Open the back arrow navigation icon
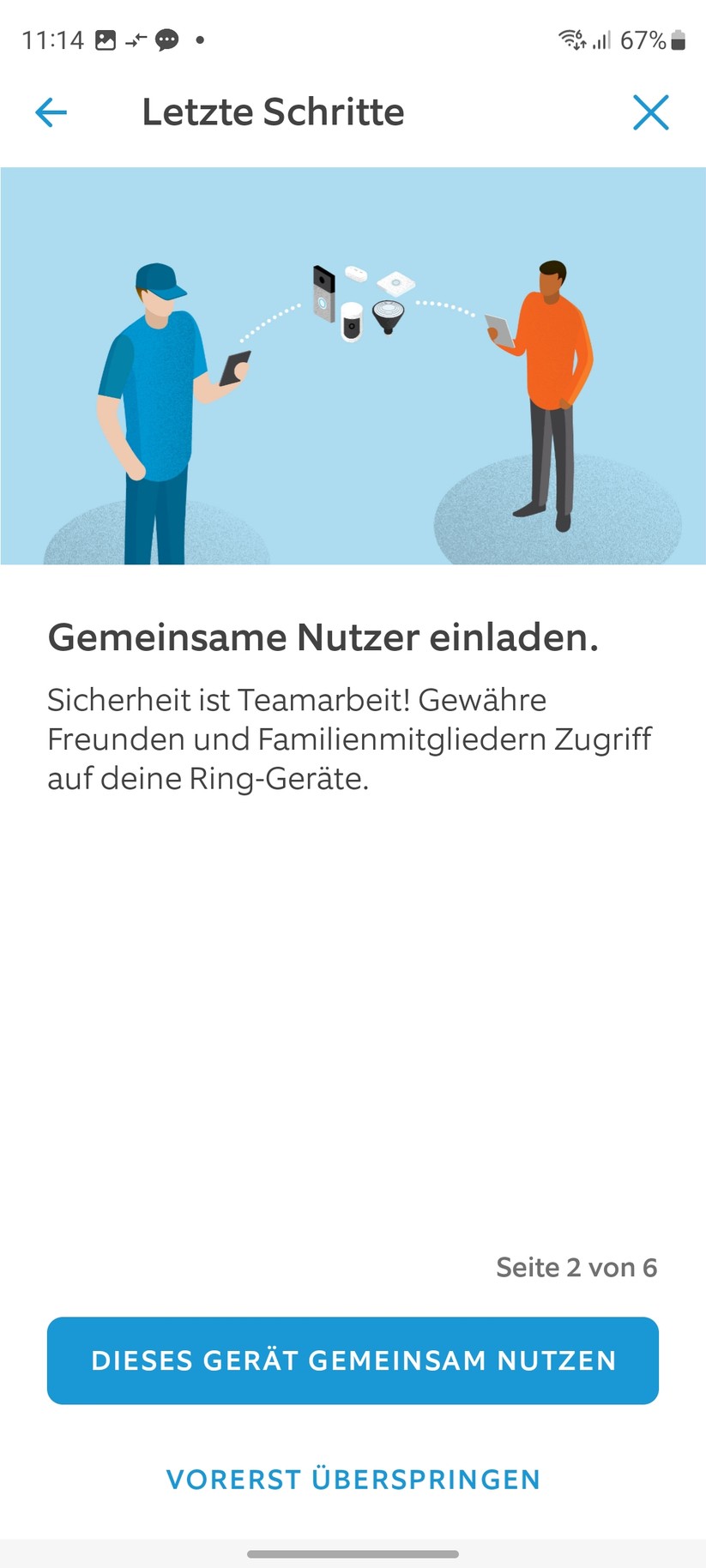Viewport: 706px width, 1568px height. (x=51, y=112)
